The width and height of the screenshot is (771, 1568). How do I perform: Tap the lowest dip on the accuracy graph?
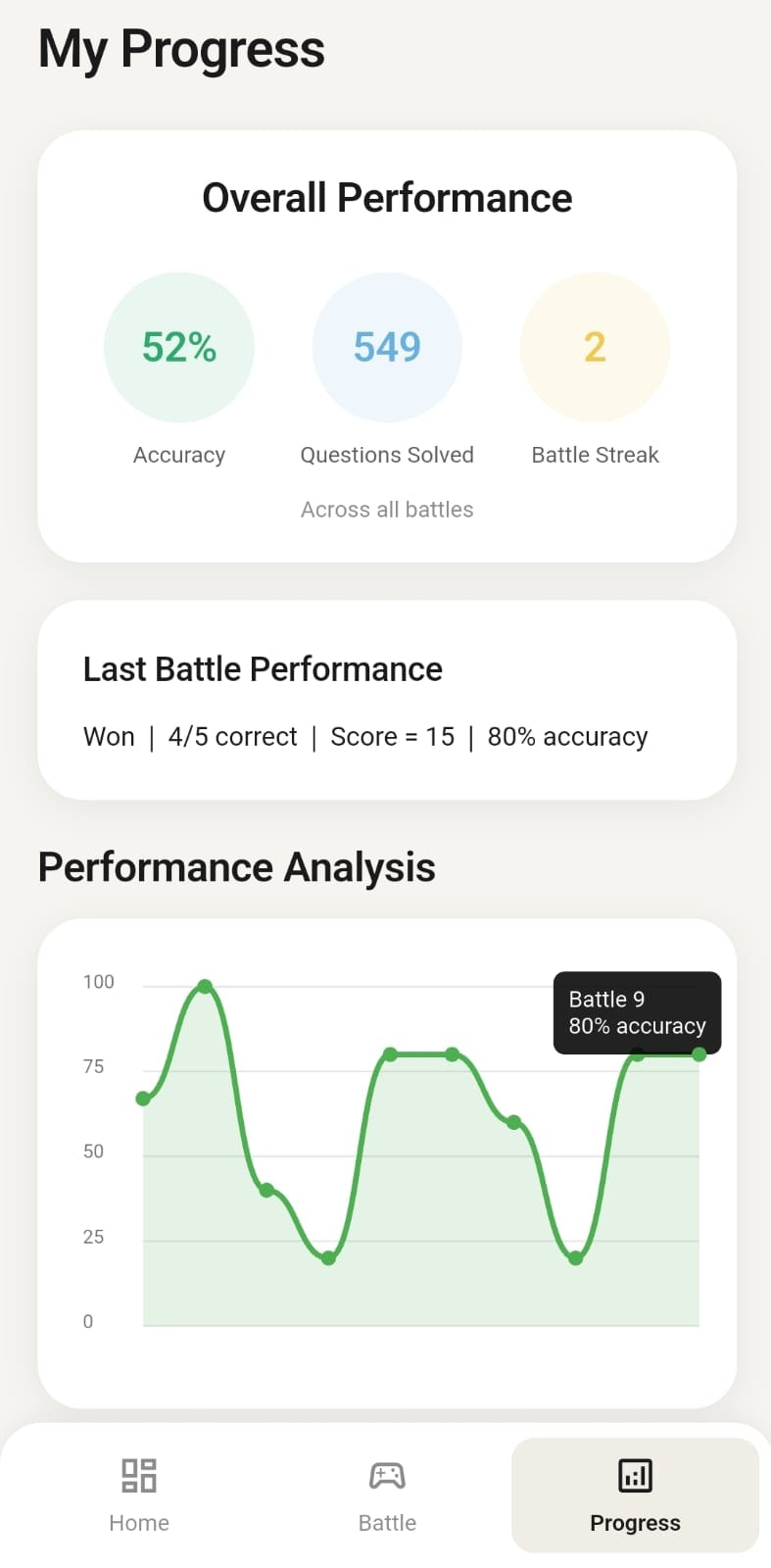(328, 1257)
